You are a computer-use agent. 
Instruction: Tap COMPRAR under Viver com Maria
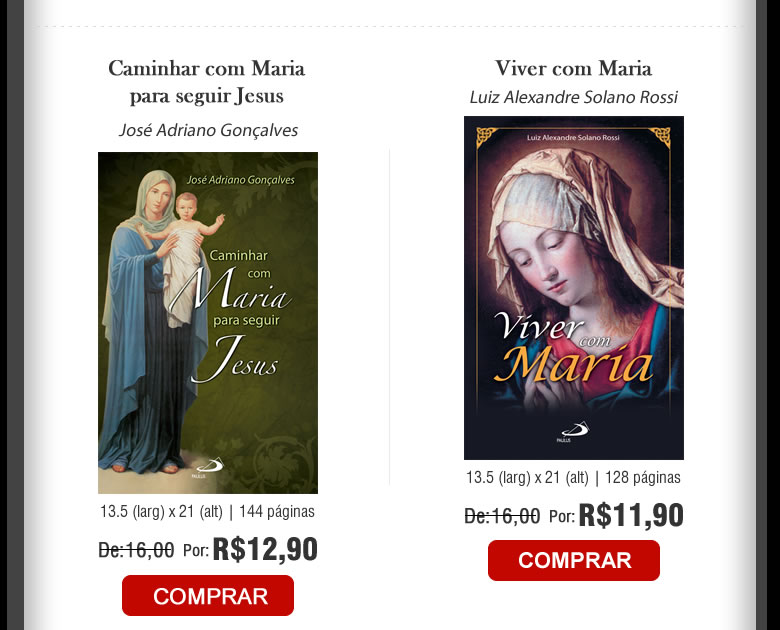point(574,560)
